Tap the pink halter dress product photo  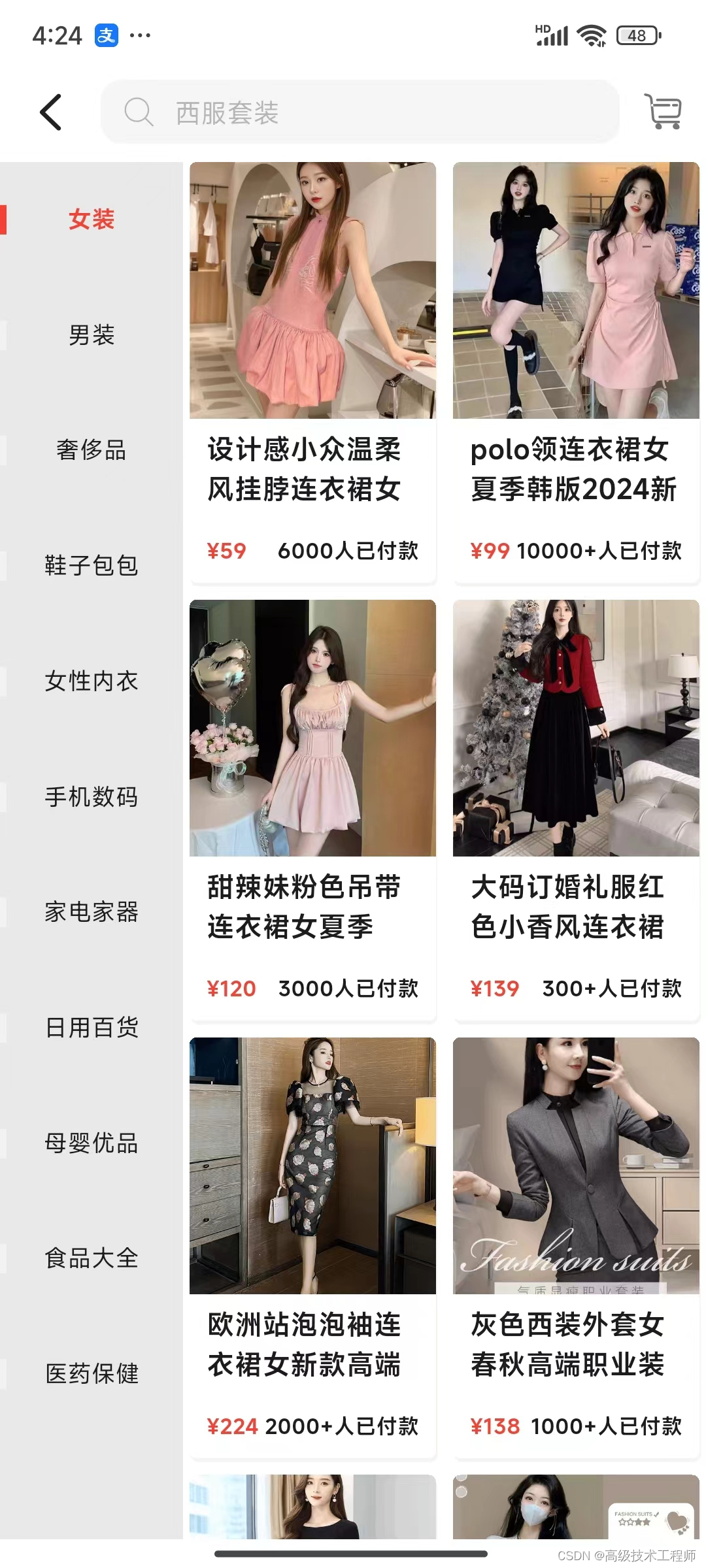click(x=312, y=289)
